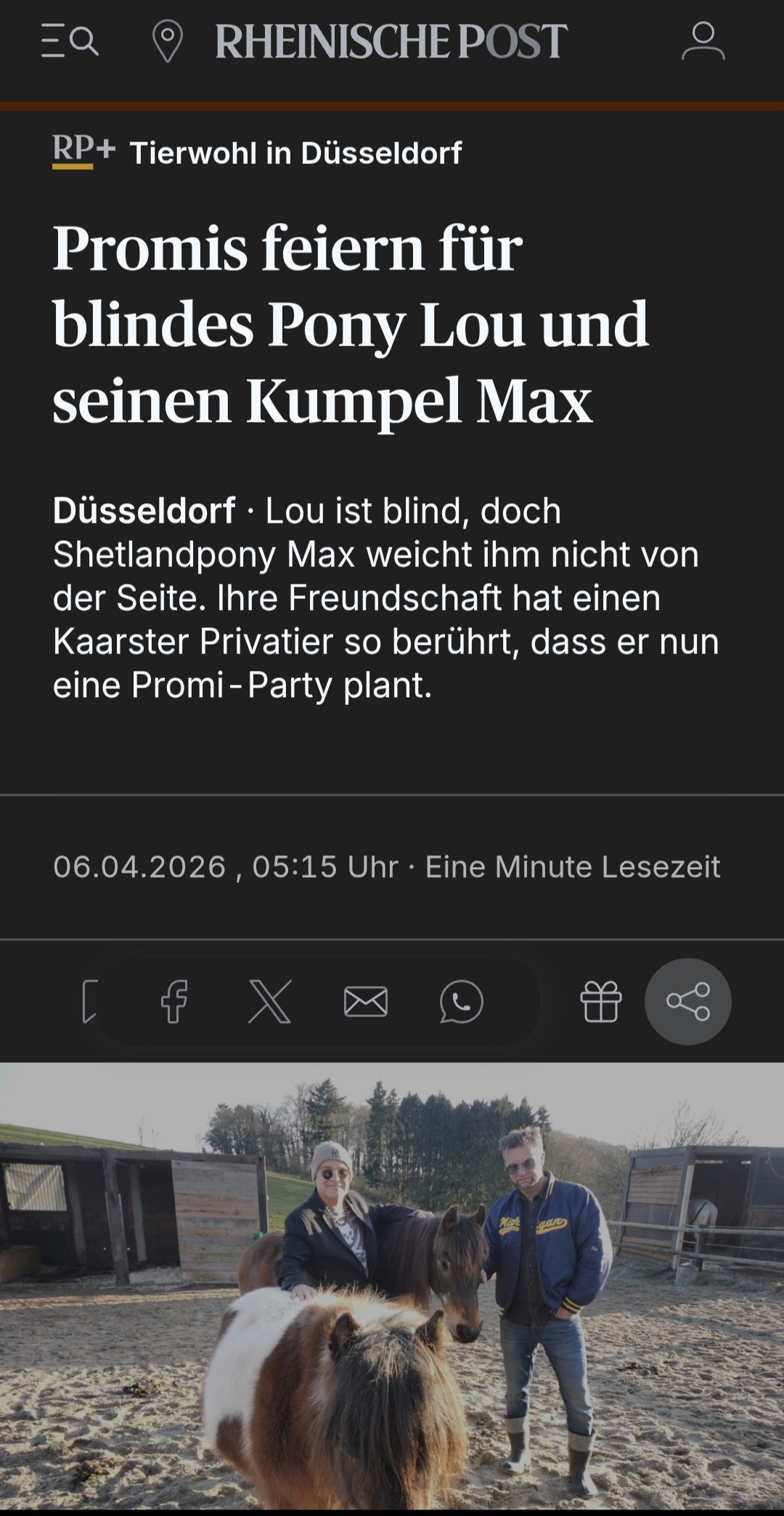Viewport: 784px width, 1516px height.
Task: Tap the round share button
Action: [687, 1002]
